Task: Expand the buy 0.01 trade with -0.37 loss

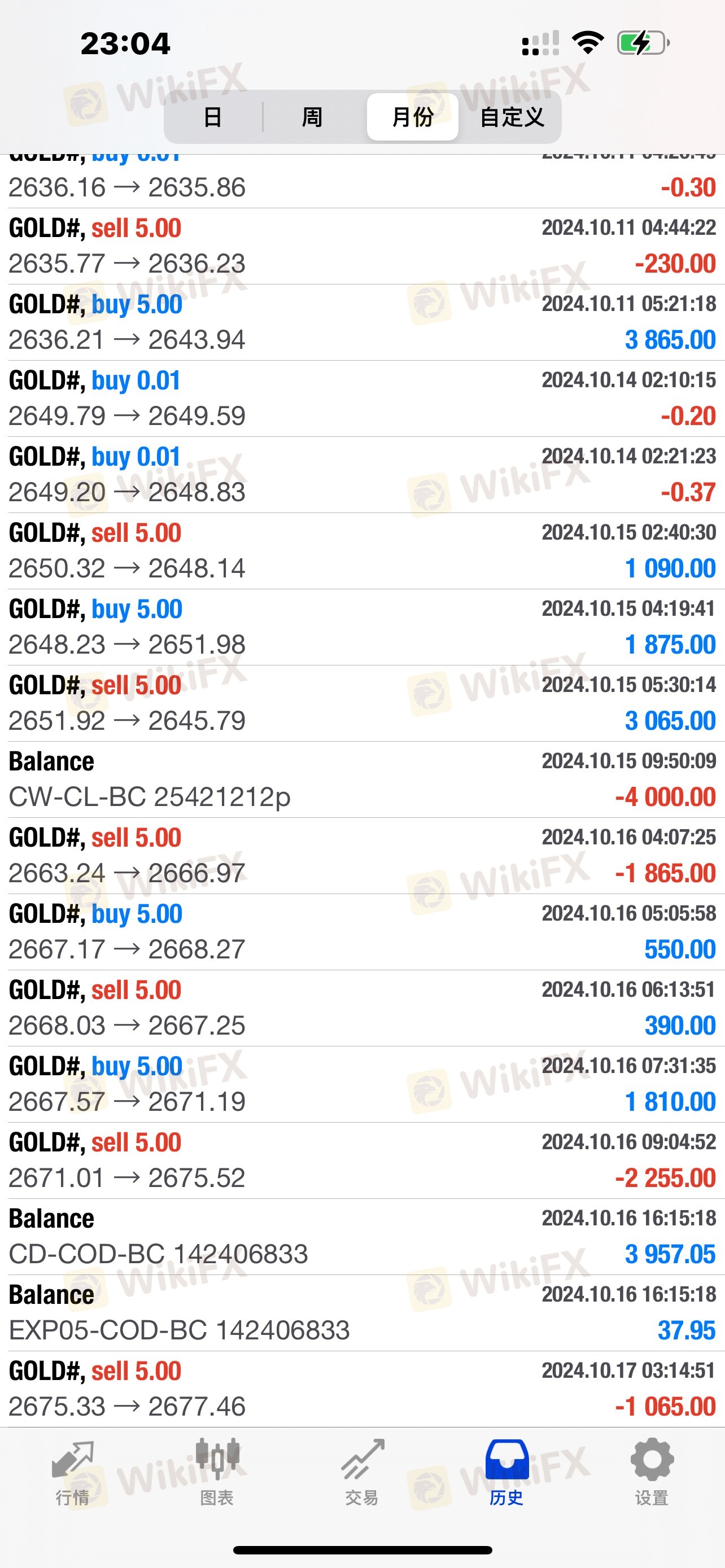Action: click(x=362, y=475)
